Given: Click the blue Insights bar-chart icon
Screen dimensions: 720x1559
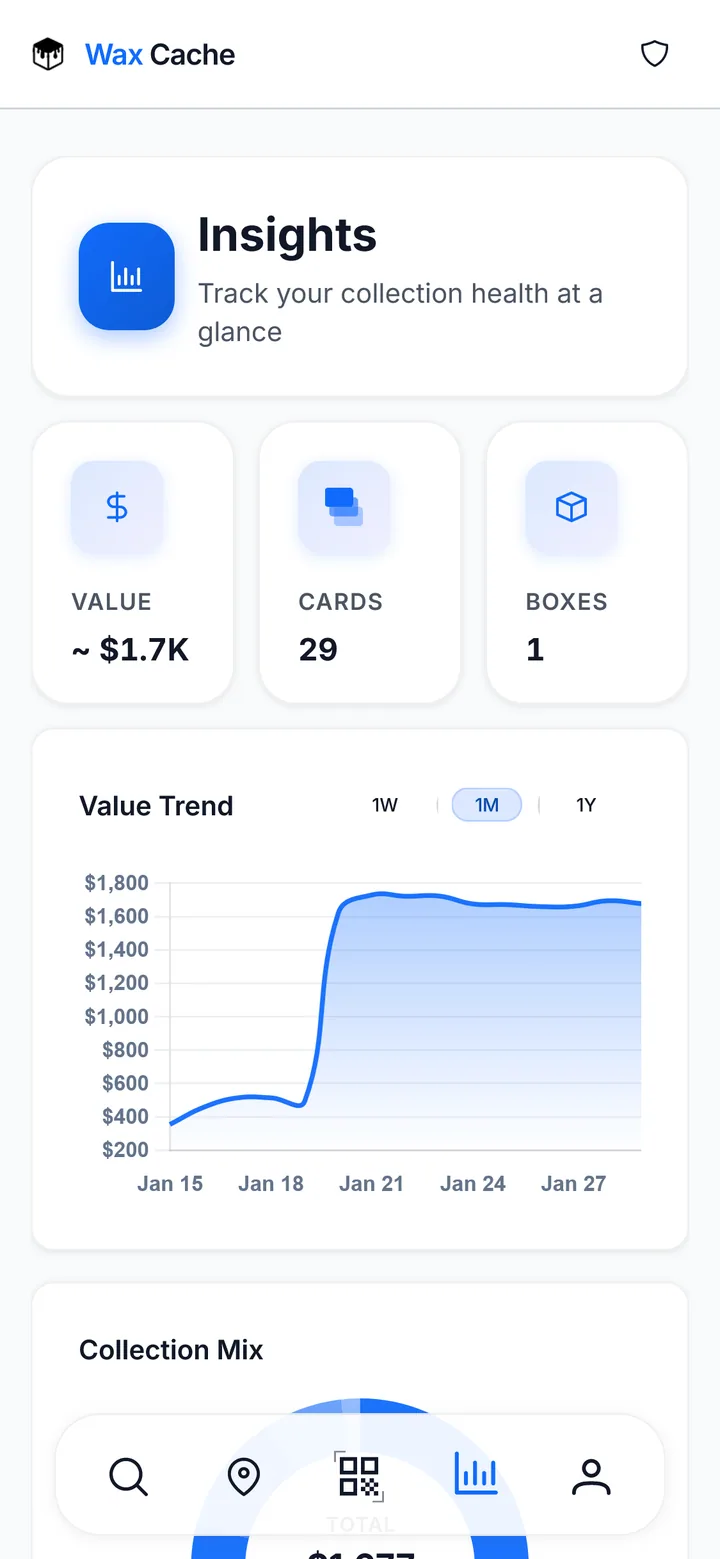Looking at the screenshot, I should point(126,276).
